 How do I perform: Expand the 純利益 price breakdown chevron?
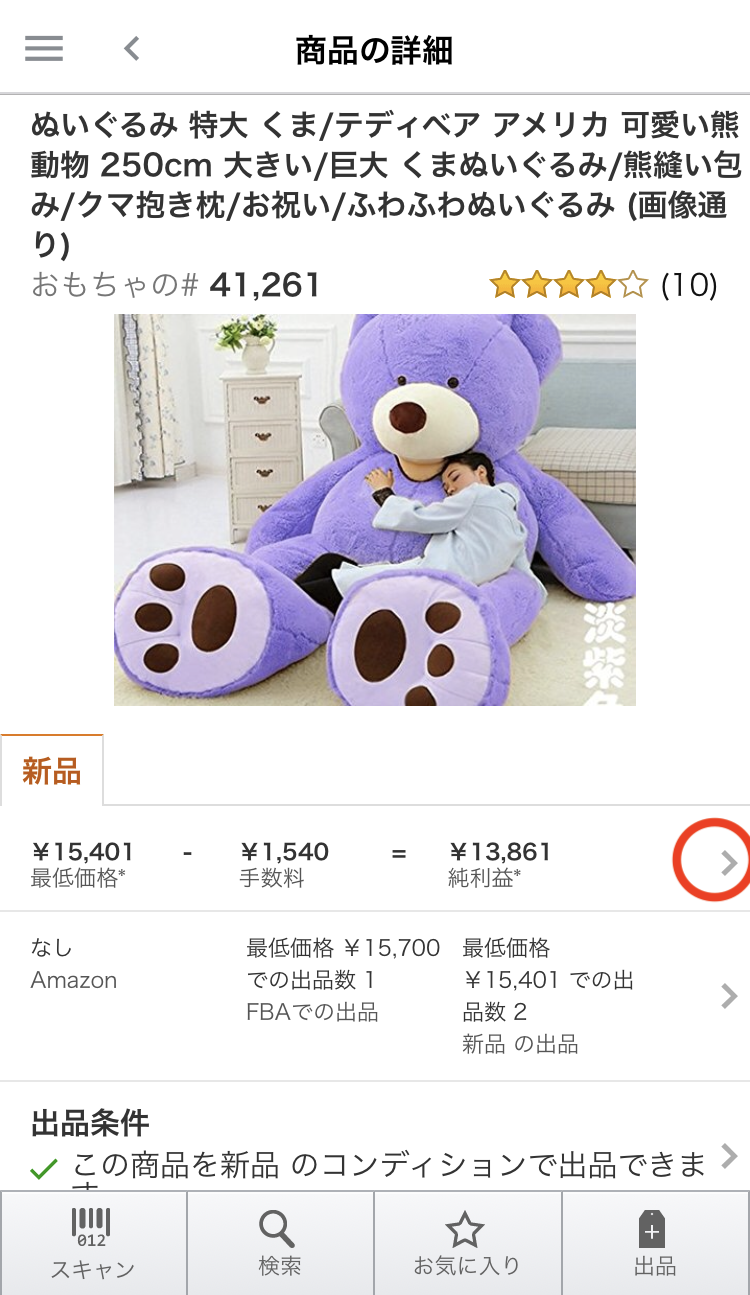click(x=728, y=862)
